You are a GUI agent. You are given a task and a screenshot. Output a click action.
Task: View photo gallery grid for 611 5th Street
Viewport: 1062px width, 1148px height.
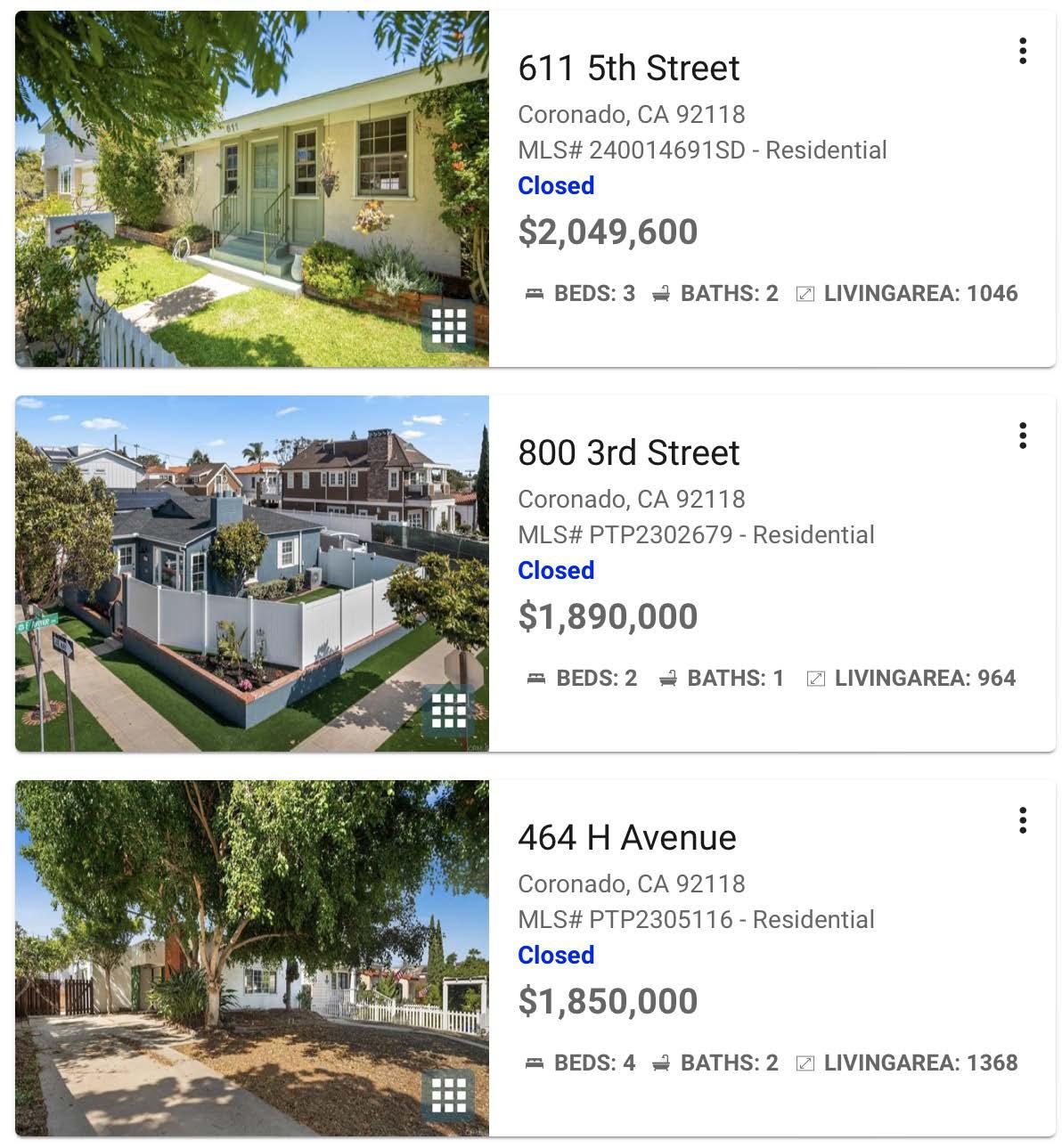click(x=448, y=326)
